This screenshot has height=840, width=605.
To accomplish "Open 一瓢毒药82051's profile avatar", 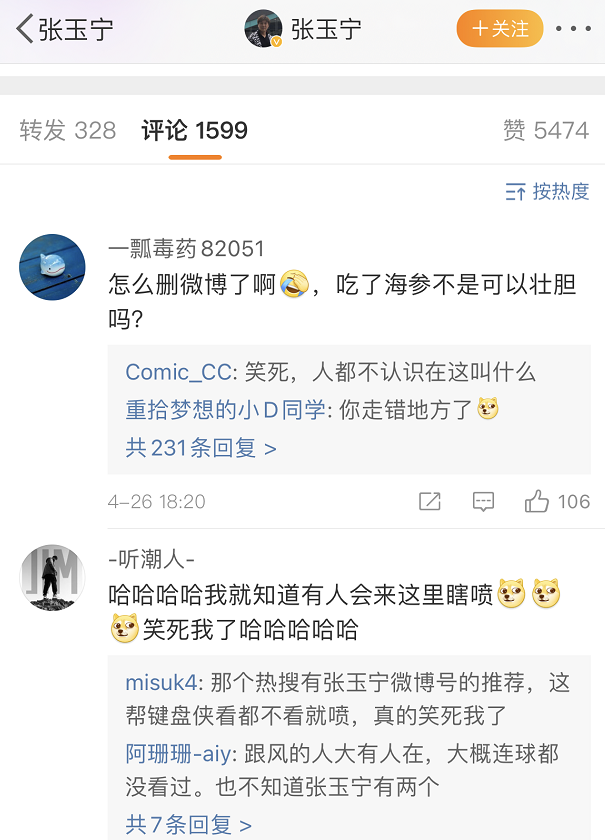I will tap(52, 267).
